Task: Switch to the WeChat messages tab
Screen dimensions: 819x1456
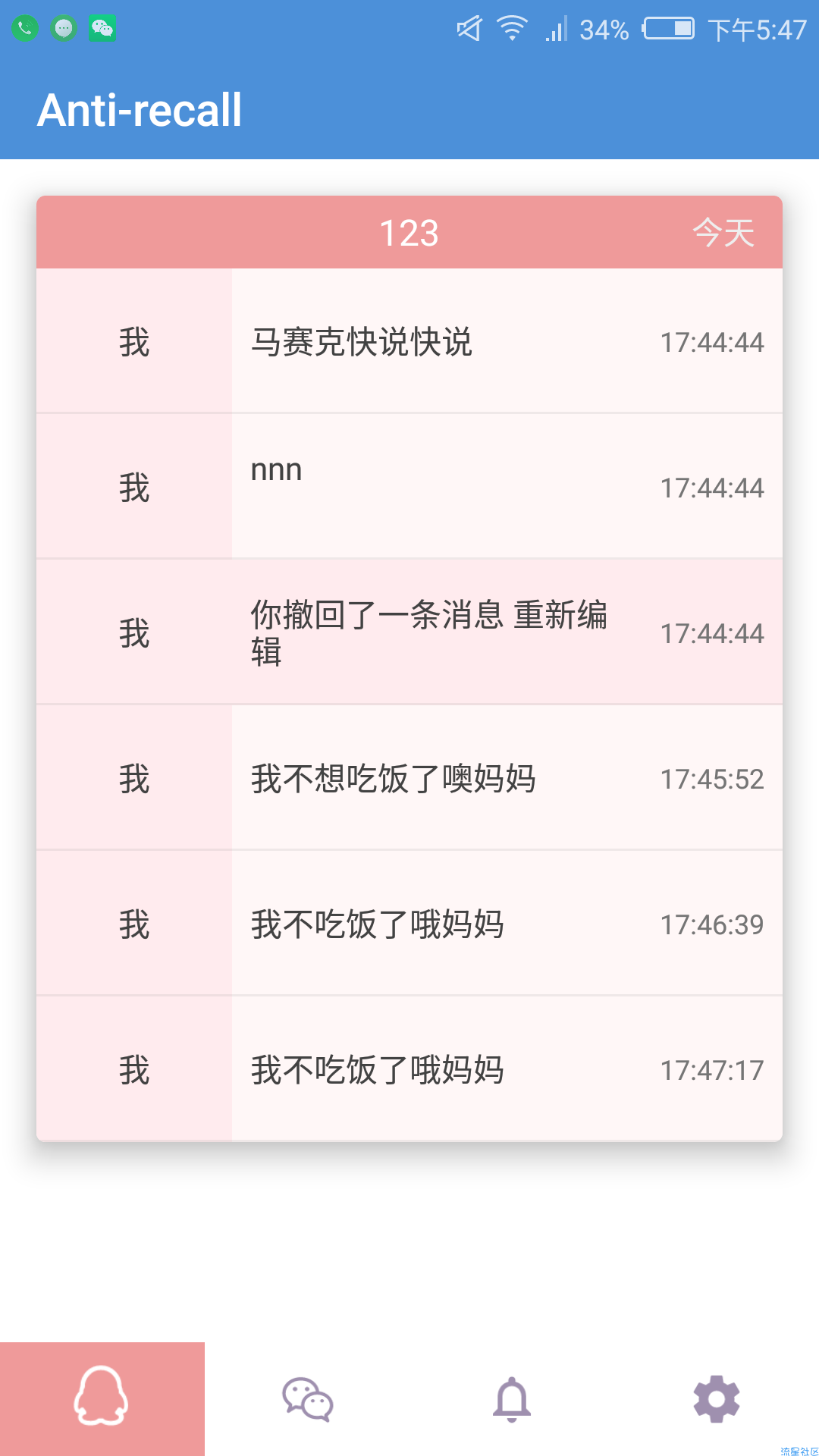Action: coord(307,1398)
